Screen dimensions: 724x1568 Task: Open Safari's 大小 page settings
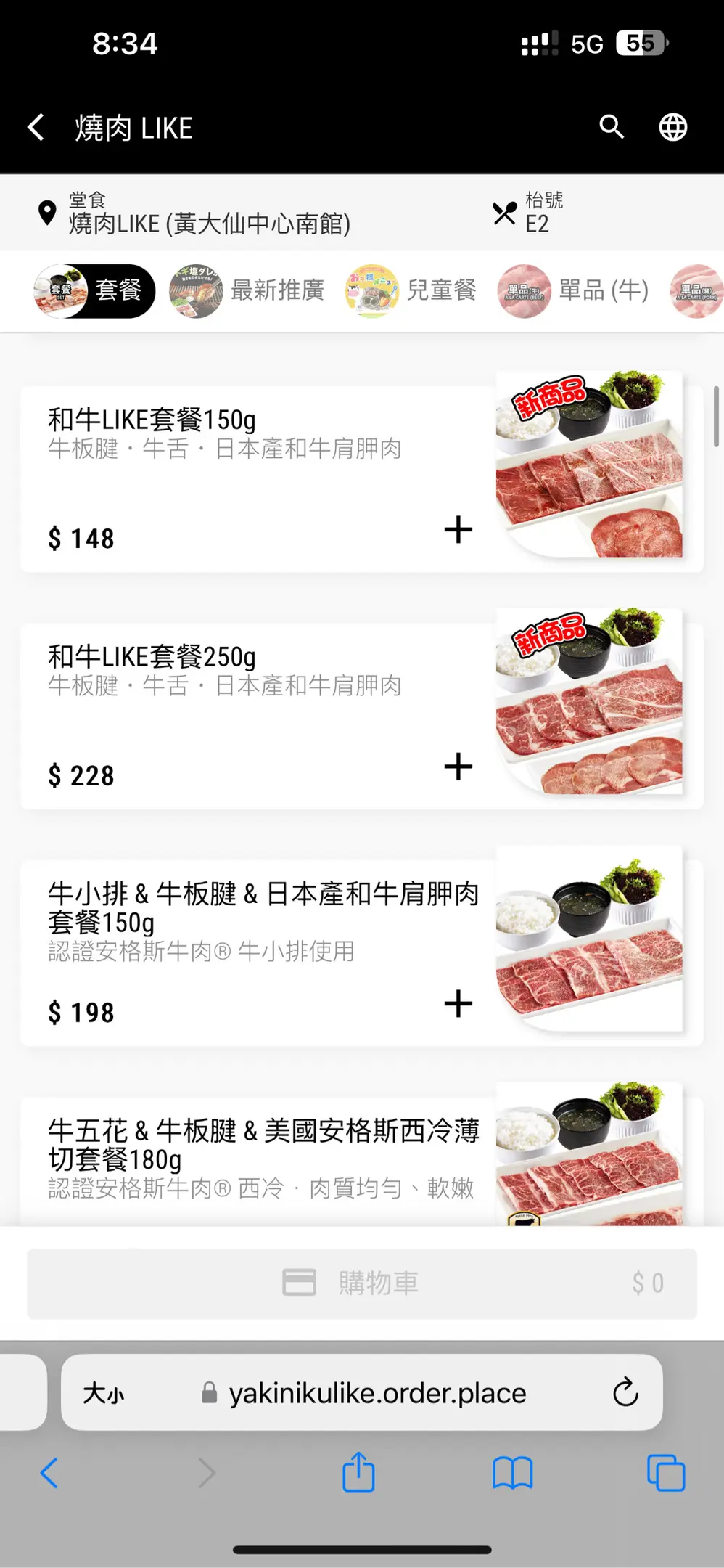click(x=104, y=1393)
